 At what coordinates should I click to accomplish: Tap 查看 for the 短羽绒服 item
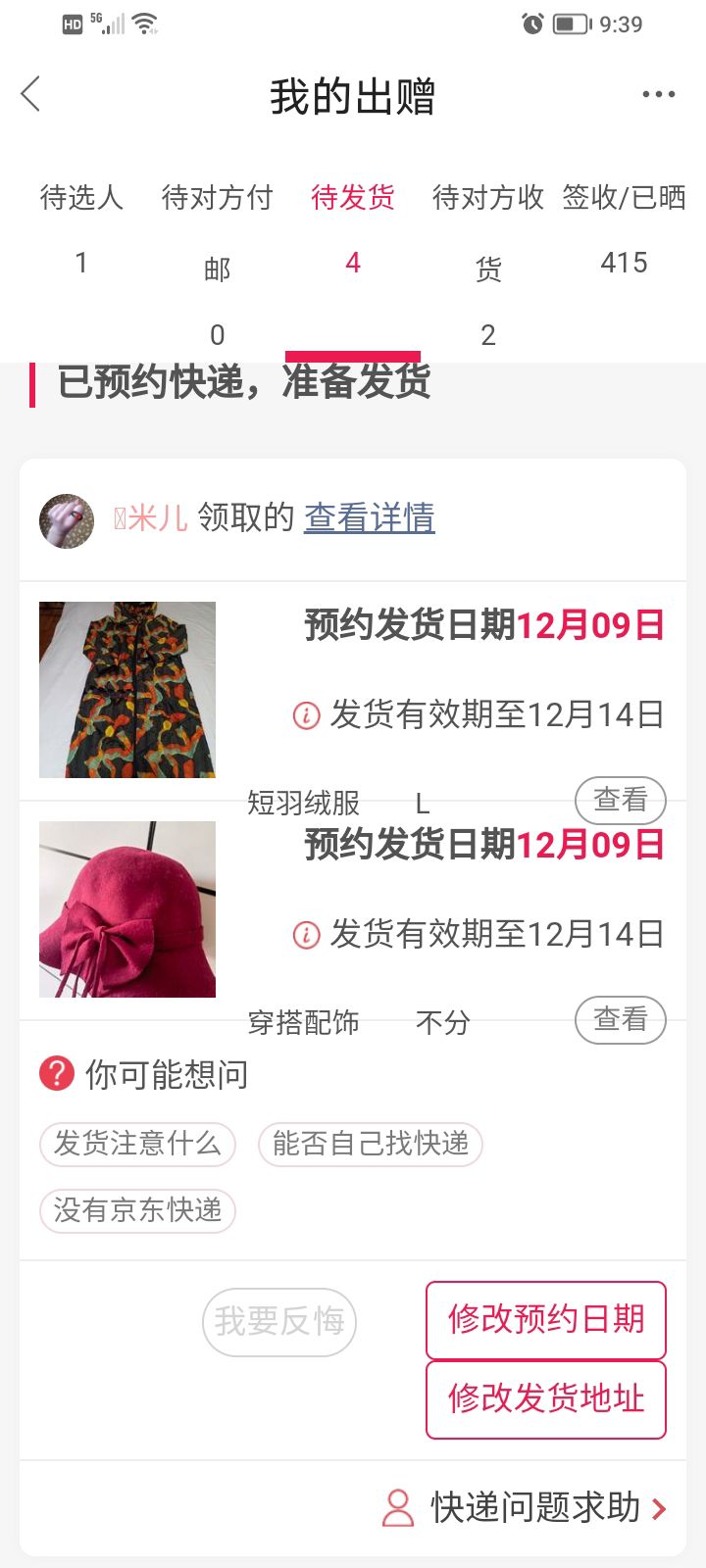pyautogui.click(x=620, y=801)
